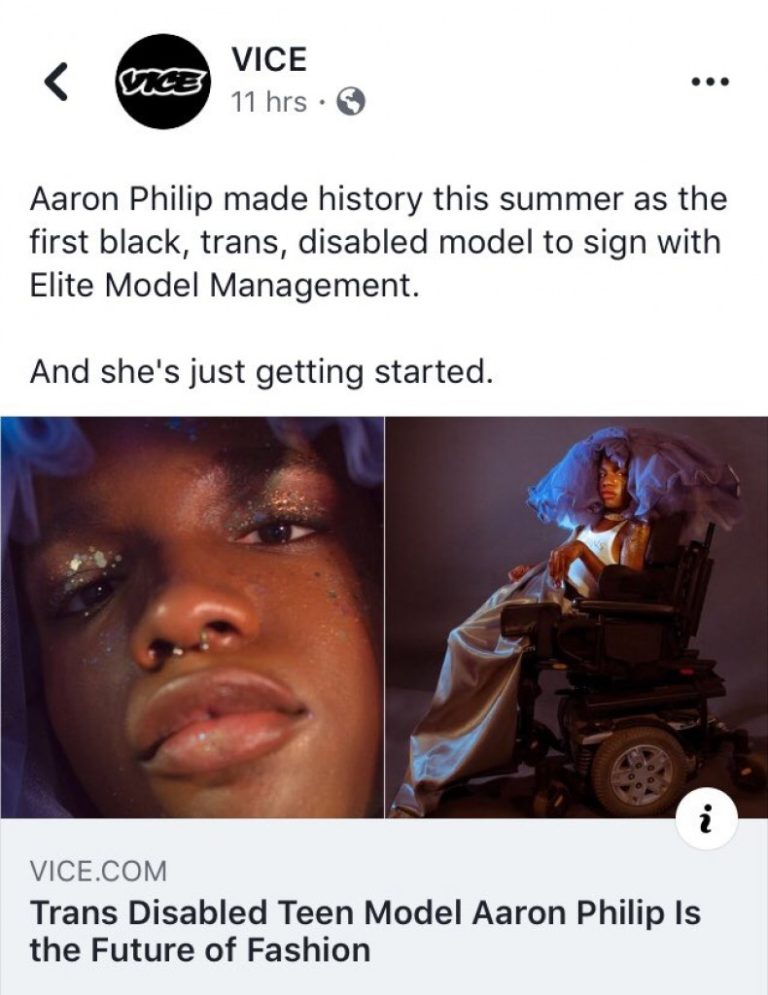Go back using the back arrow
The width and height of the screenshot is (768, 995).
point(57,82)
